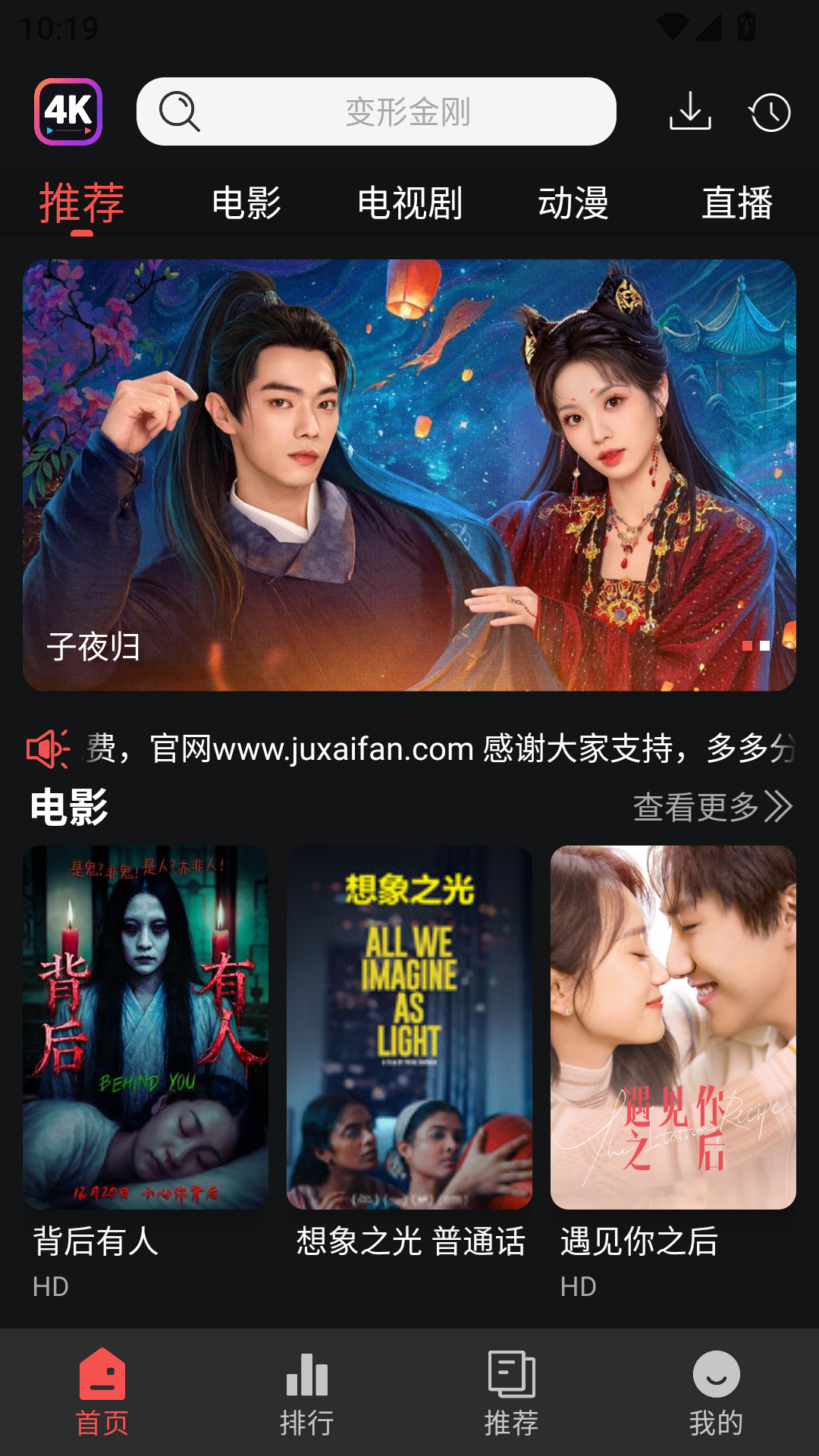Select the 动漫 category tab
Screen dimensions: 819x1456
[573, 203]
